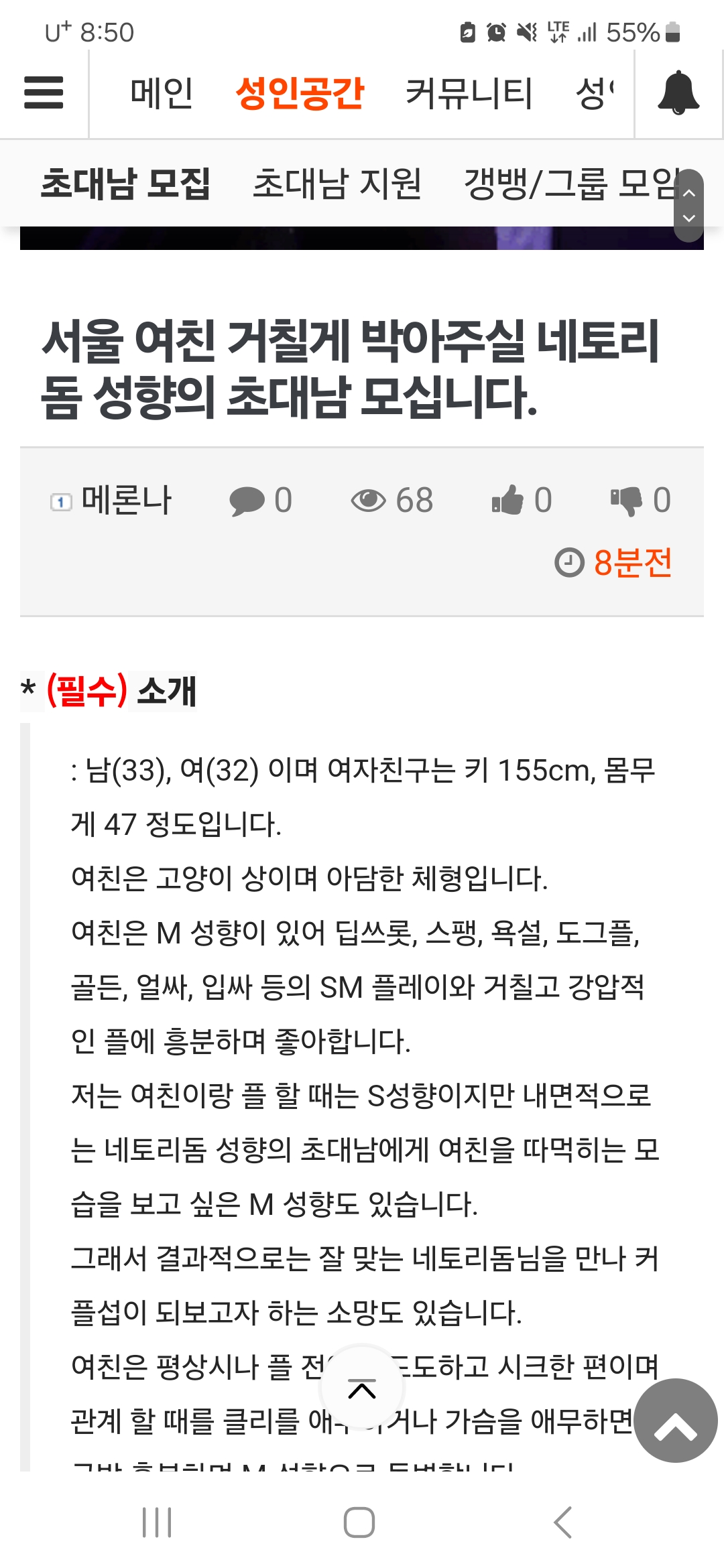The height and width of the screenshot is (1568, 724).
Task: Tap the thumbs-up like icon
Action: pyautogui.click(x=507, y=500)
